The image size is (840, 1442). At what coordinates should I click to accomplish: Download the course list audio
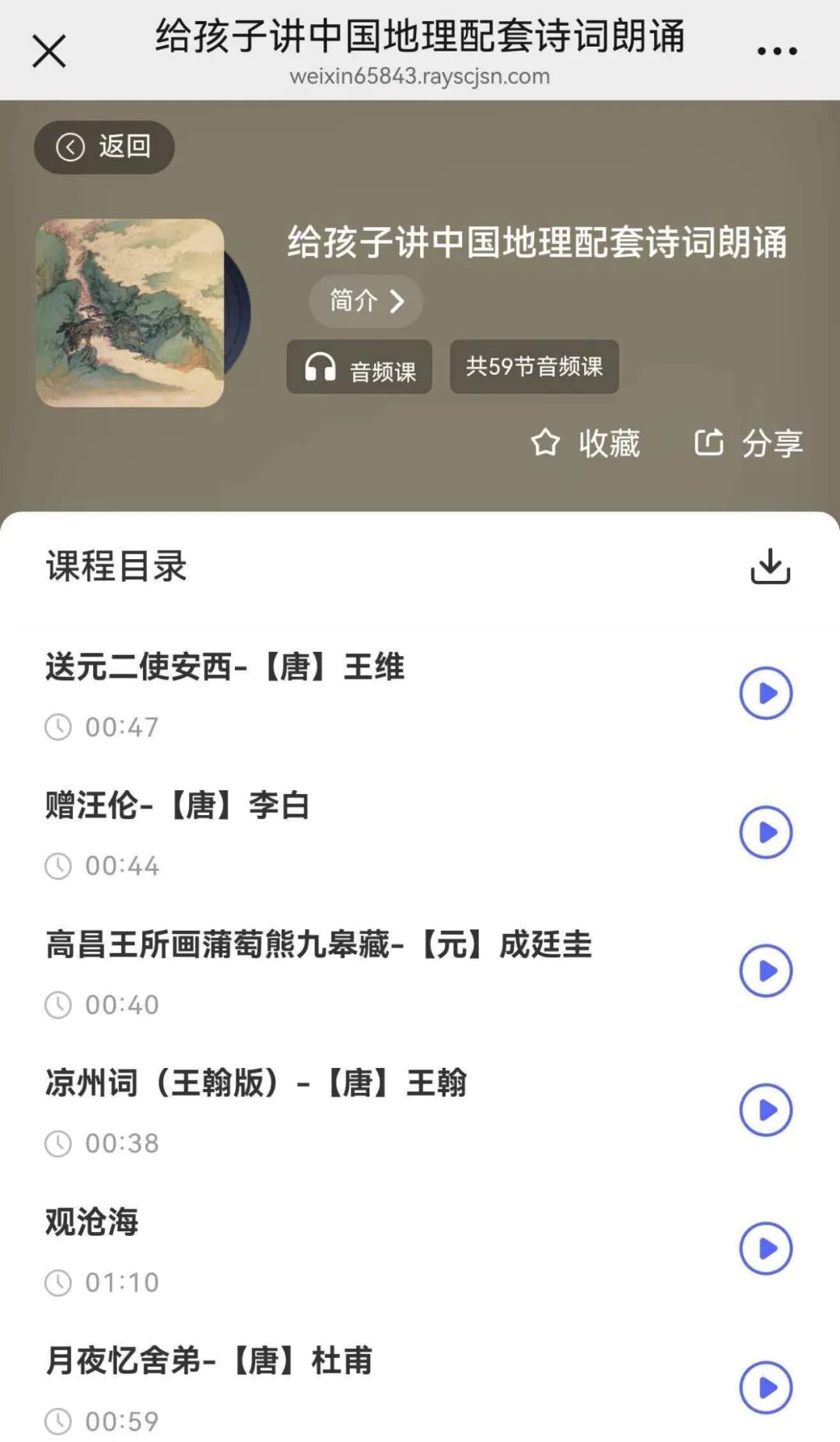pos(770,566)
